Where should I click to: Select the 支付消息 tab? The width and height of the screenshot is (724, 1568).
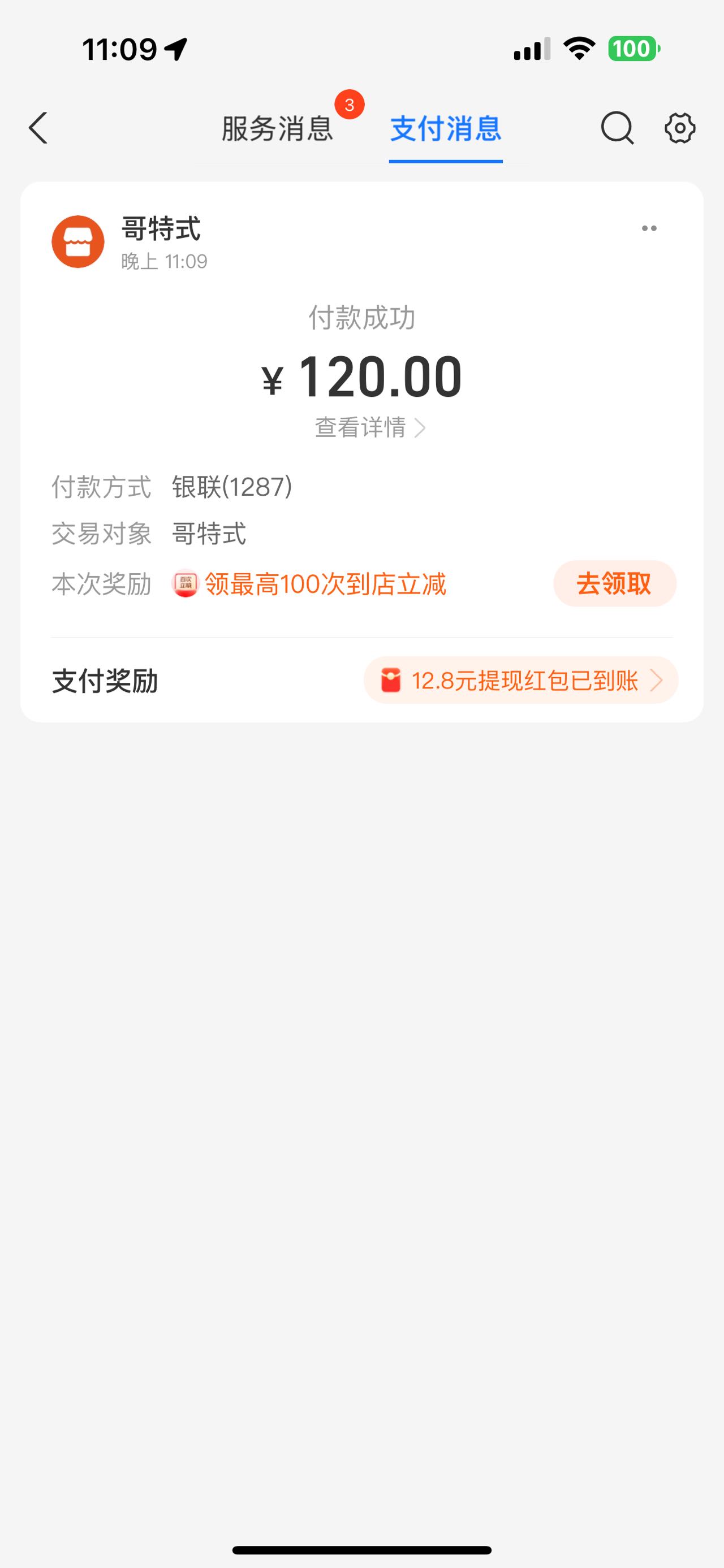click(x=446, y=128)
